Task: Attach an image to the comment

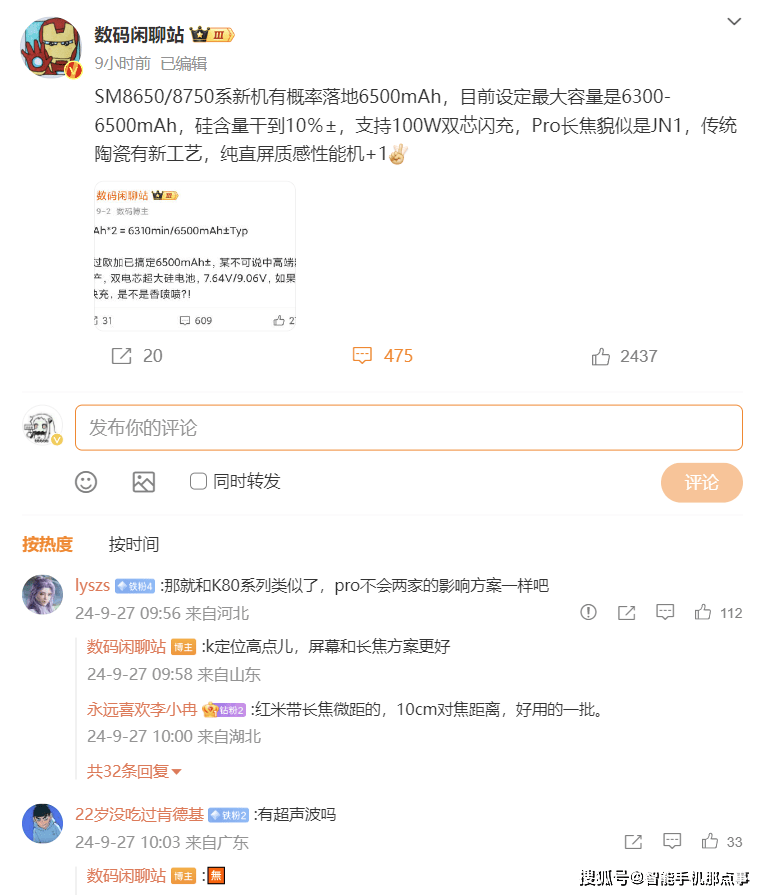Action: [144, 482]
